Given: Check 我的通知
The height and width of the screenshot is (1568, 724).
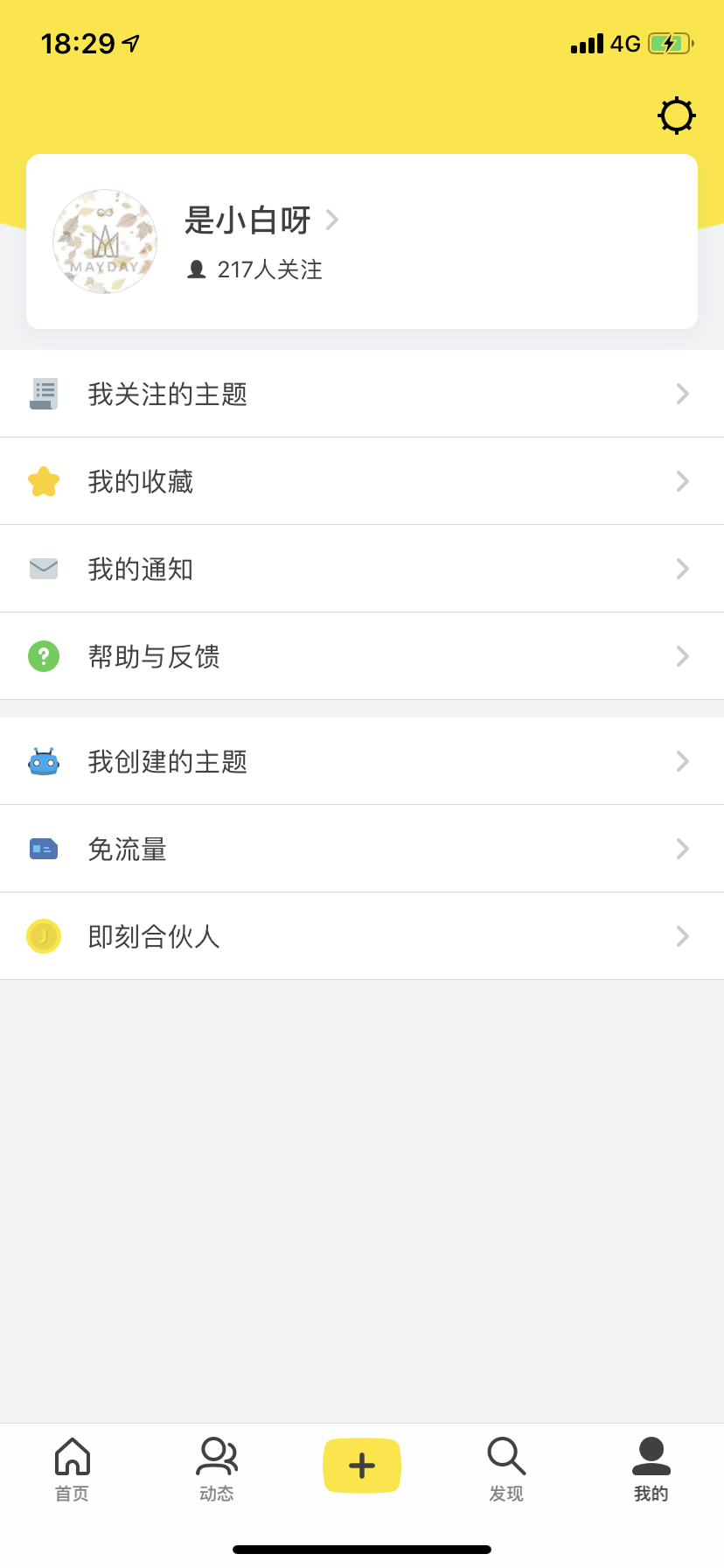Looking at the screenshot, I should [362, 569].
